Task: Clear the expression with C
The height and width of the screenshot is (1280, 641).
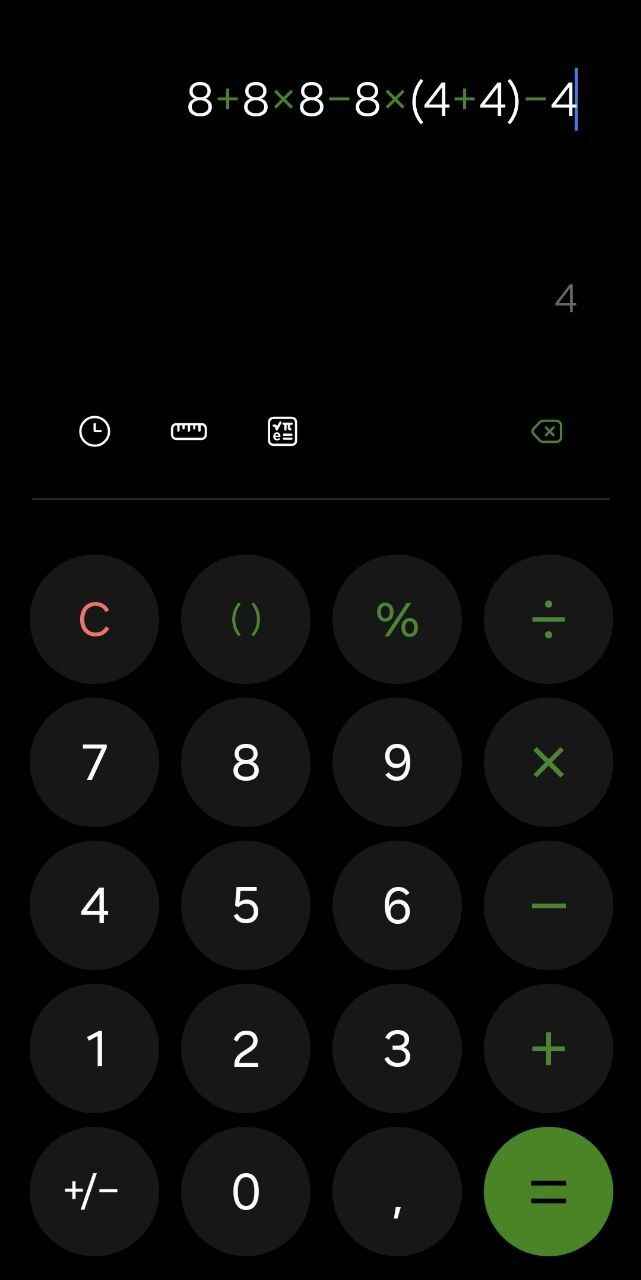Action: coord(94,620)
